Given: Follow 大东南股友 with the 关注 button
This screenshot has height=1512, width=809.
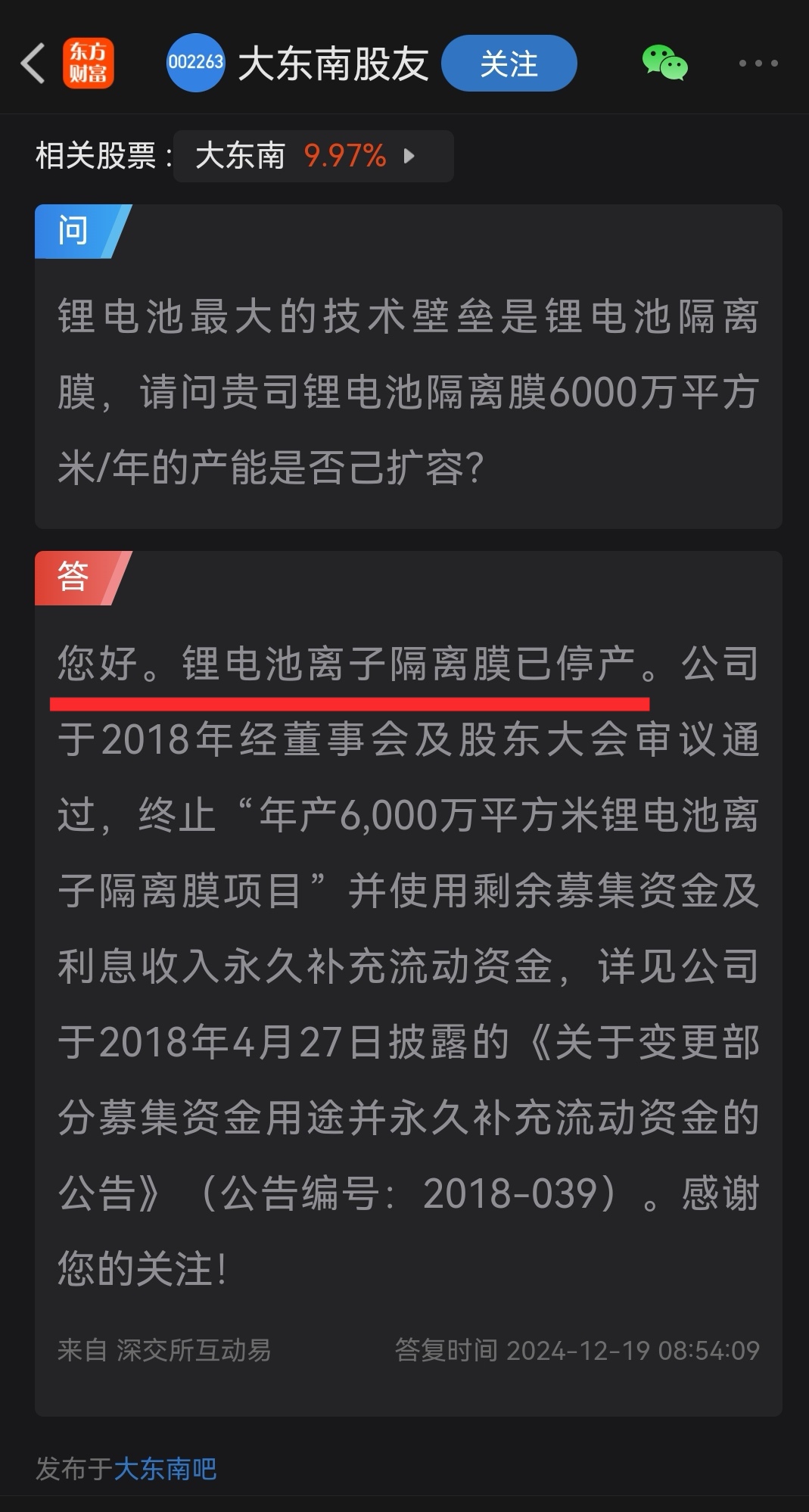Looking at the screenshot, I should pos(509,64).
